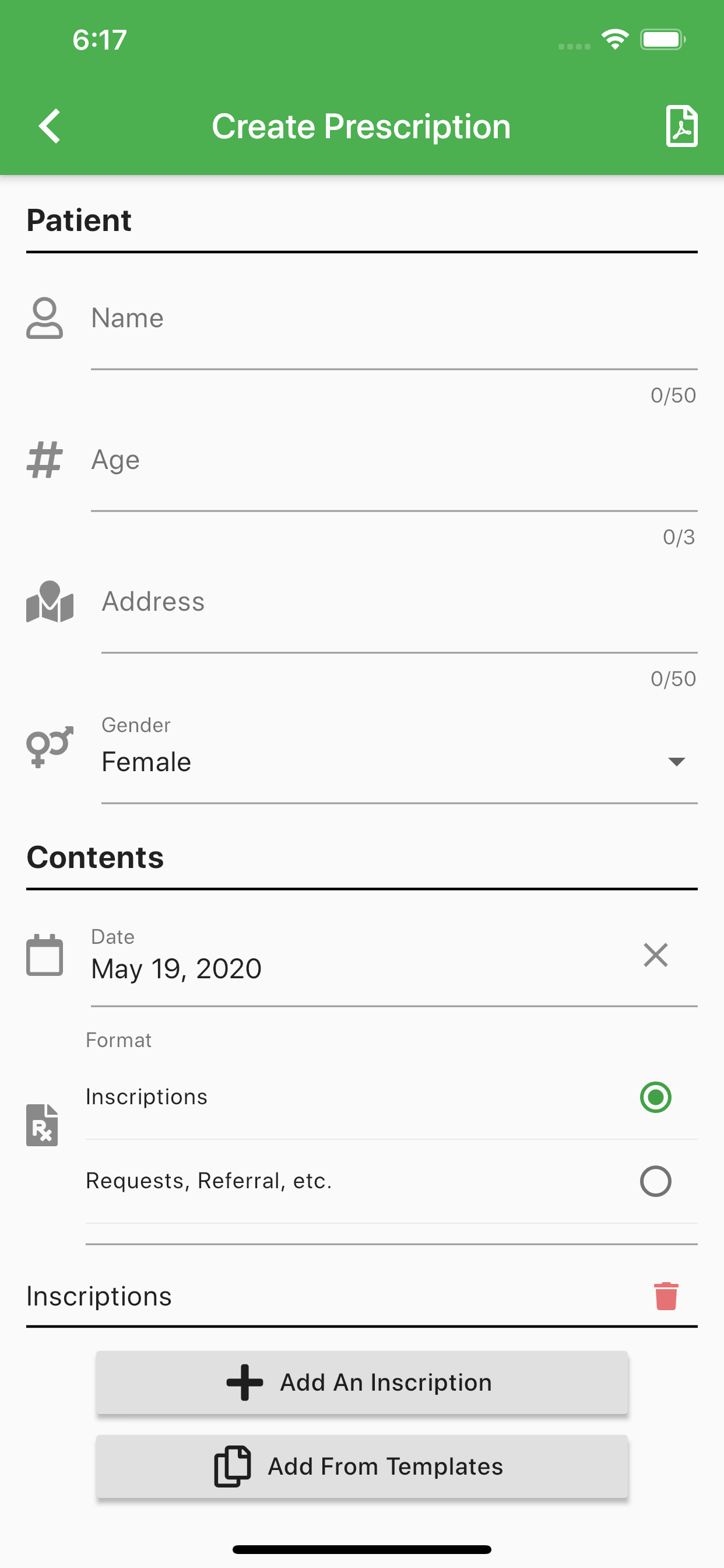Viewport: 724px width, 1568px height.
Task: Click the red trash icon for Inscriptions
Action: [x=666, y=1296]
